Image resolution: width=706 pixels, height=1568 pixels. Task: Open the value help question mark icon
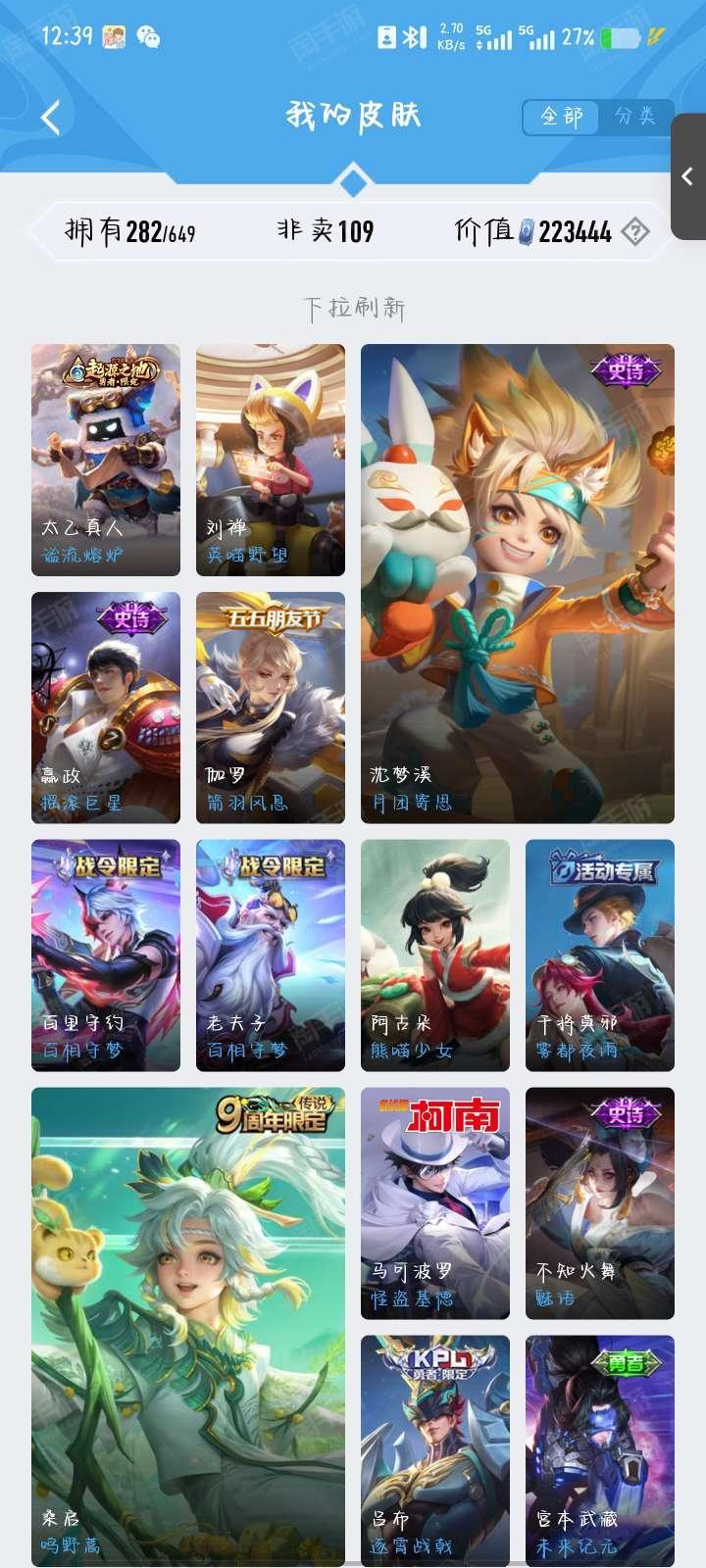635,232
